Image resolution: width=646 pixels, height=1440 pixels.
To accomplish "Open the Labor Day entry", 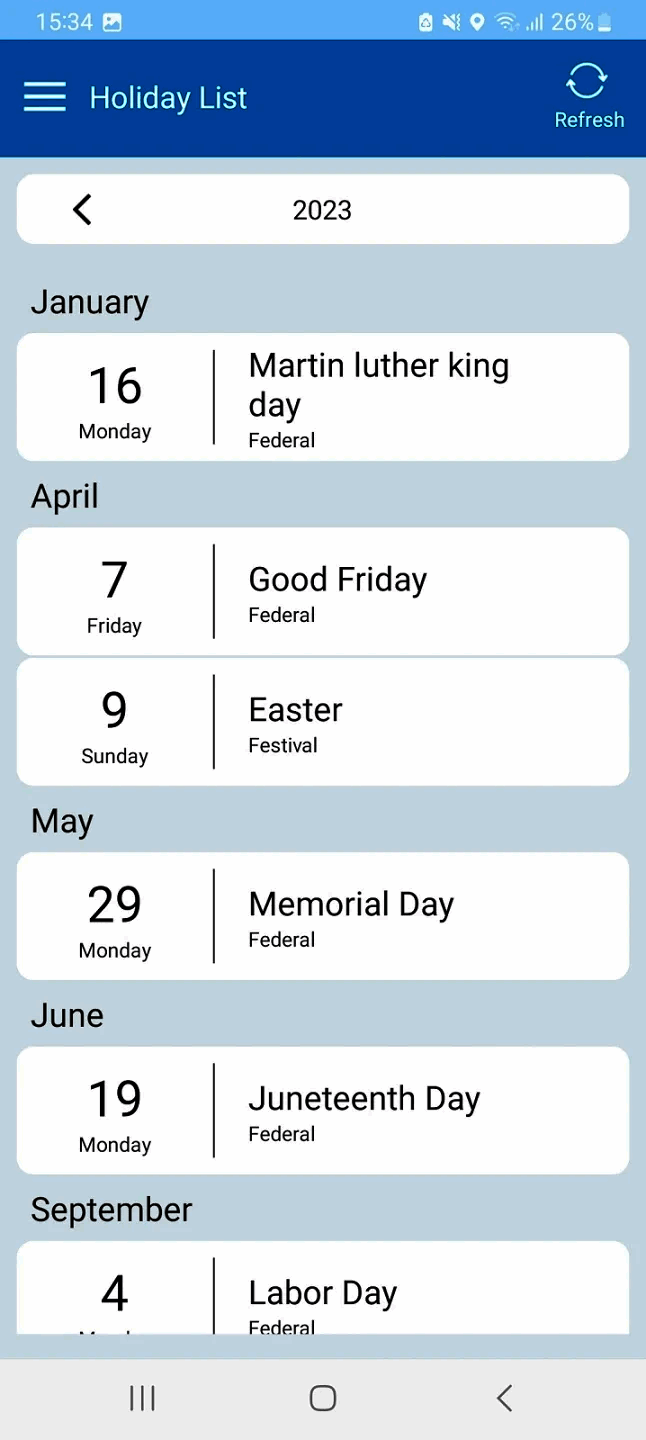I will [x=322, y=1290].
